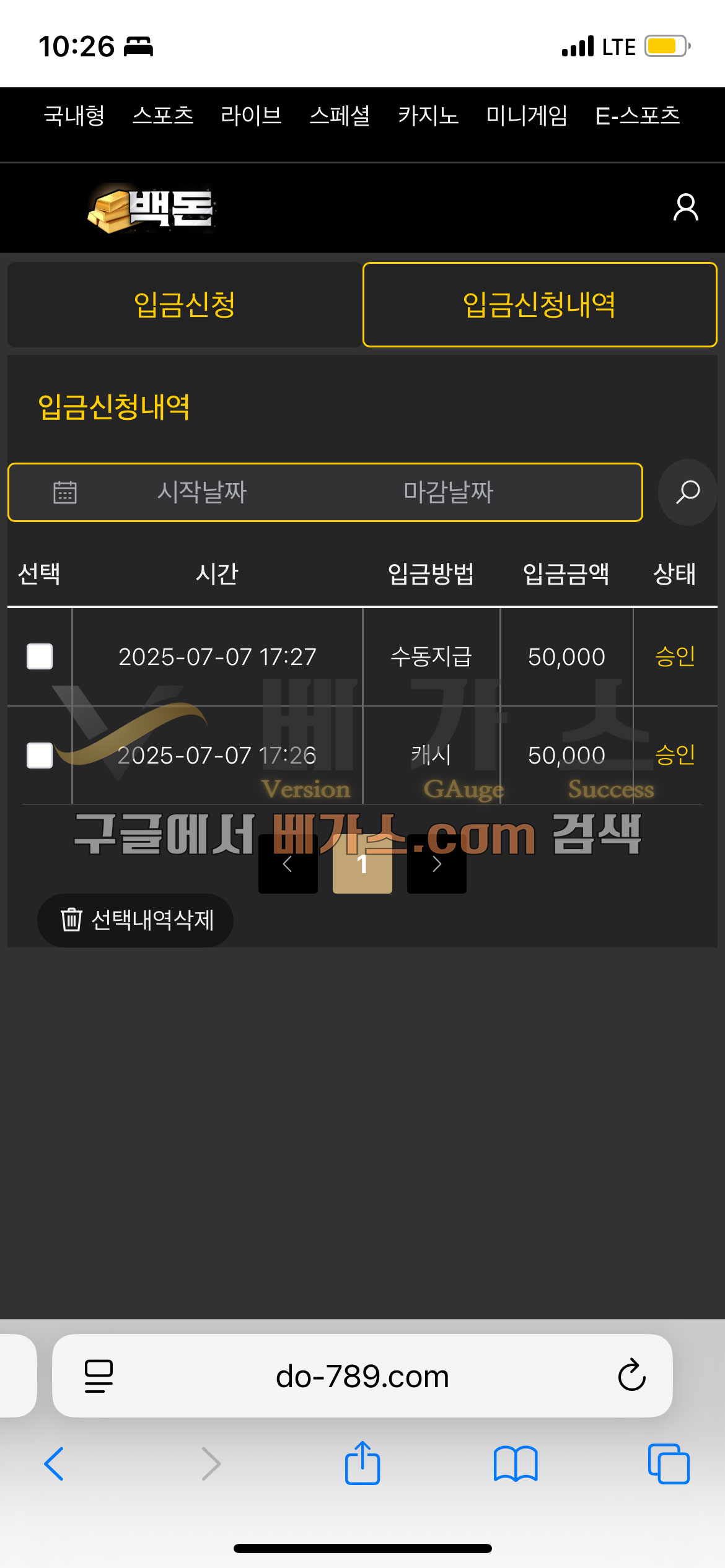Select the 입금신청내역 tab
This screenshot has width=725, height=1568.
(x=540, y=305)
